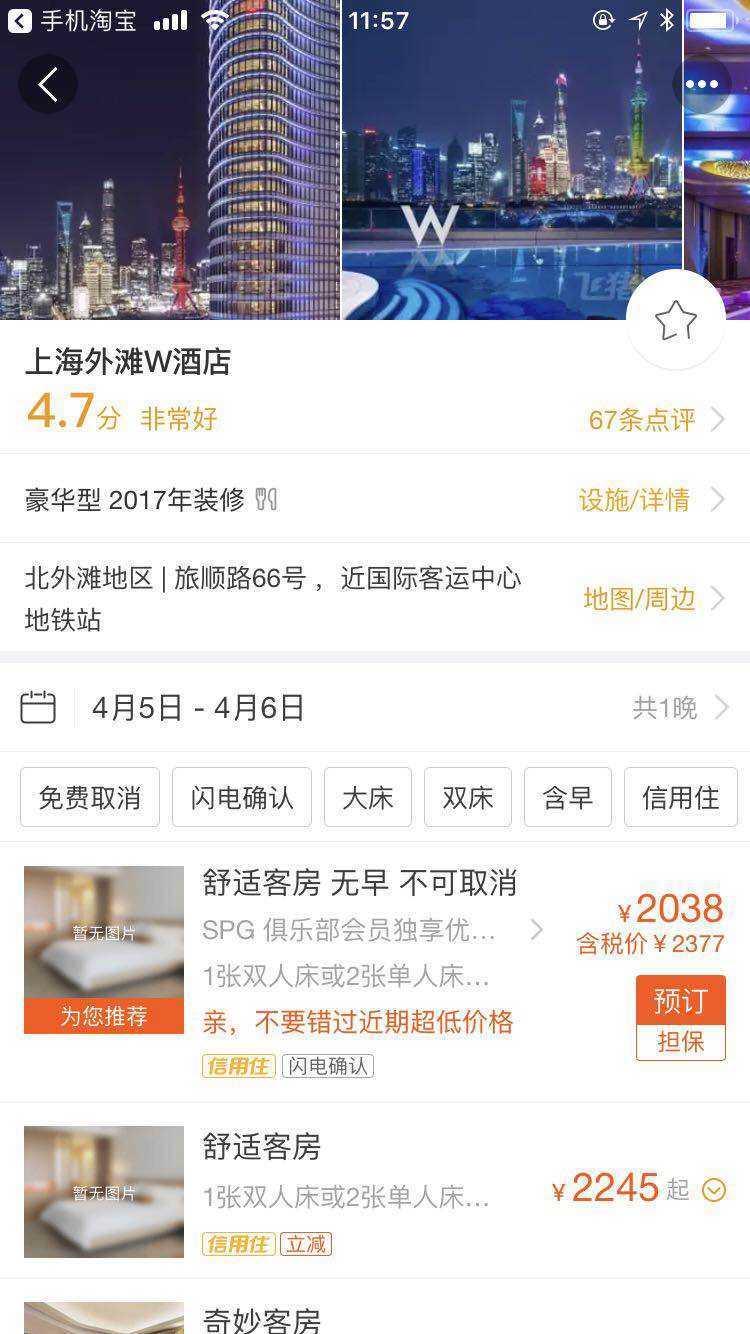Tap the back arrow at top left
The width and height of the screenshot is (750, 1334).
pos(46,84)
